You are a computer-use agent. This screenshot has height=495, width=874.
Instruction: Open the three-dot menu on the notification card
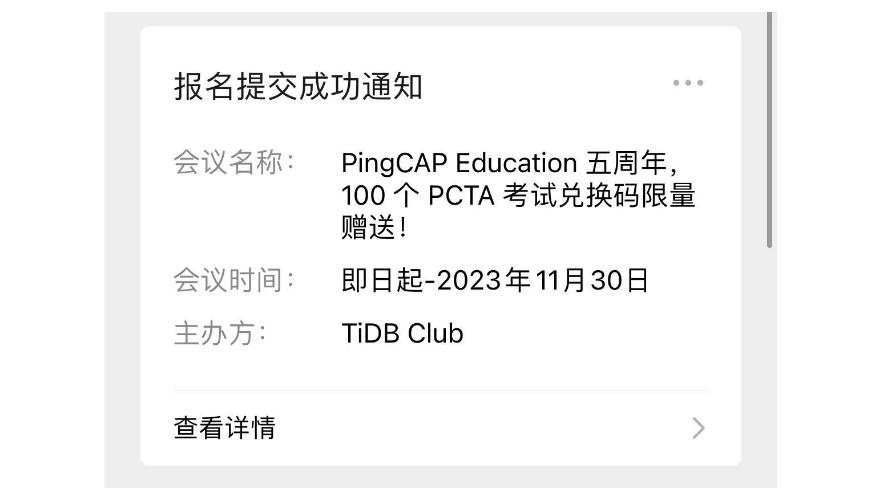click(x=687, y=83)
